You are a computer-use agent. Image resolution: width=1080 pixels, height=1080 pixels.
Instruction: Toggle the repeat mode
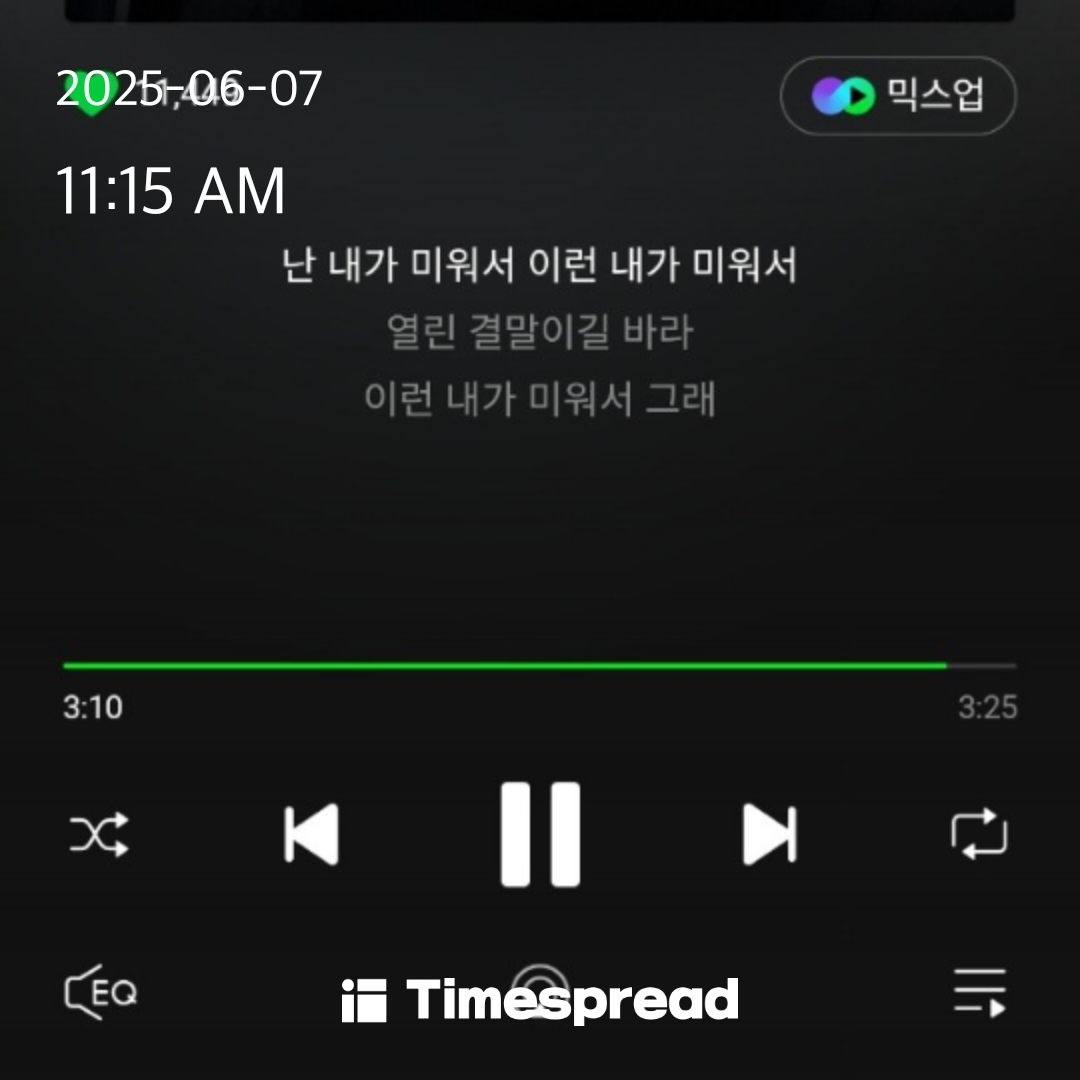(x=979, y=834)
